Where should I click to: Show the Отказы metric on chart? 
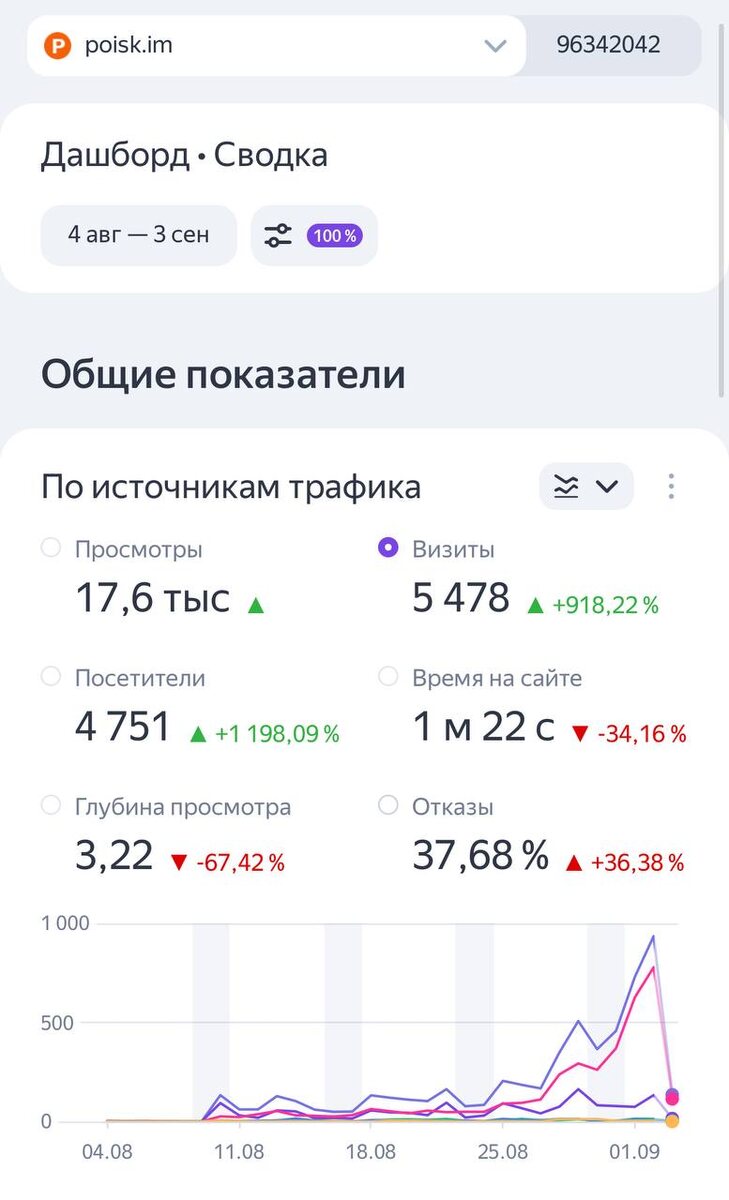pyautogui.click(x=389, y=806)
